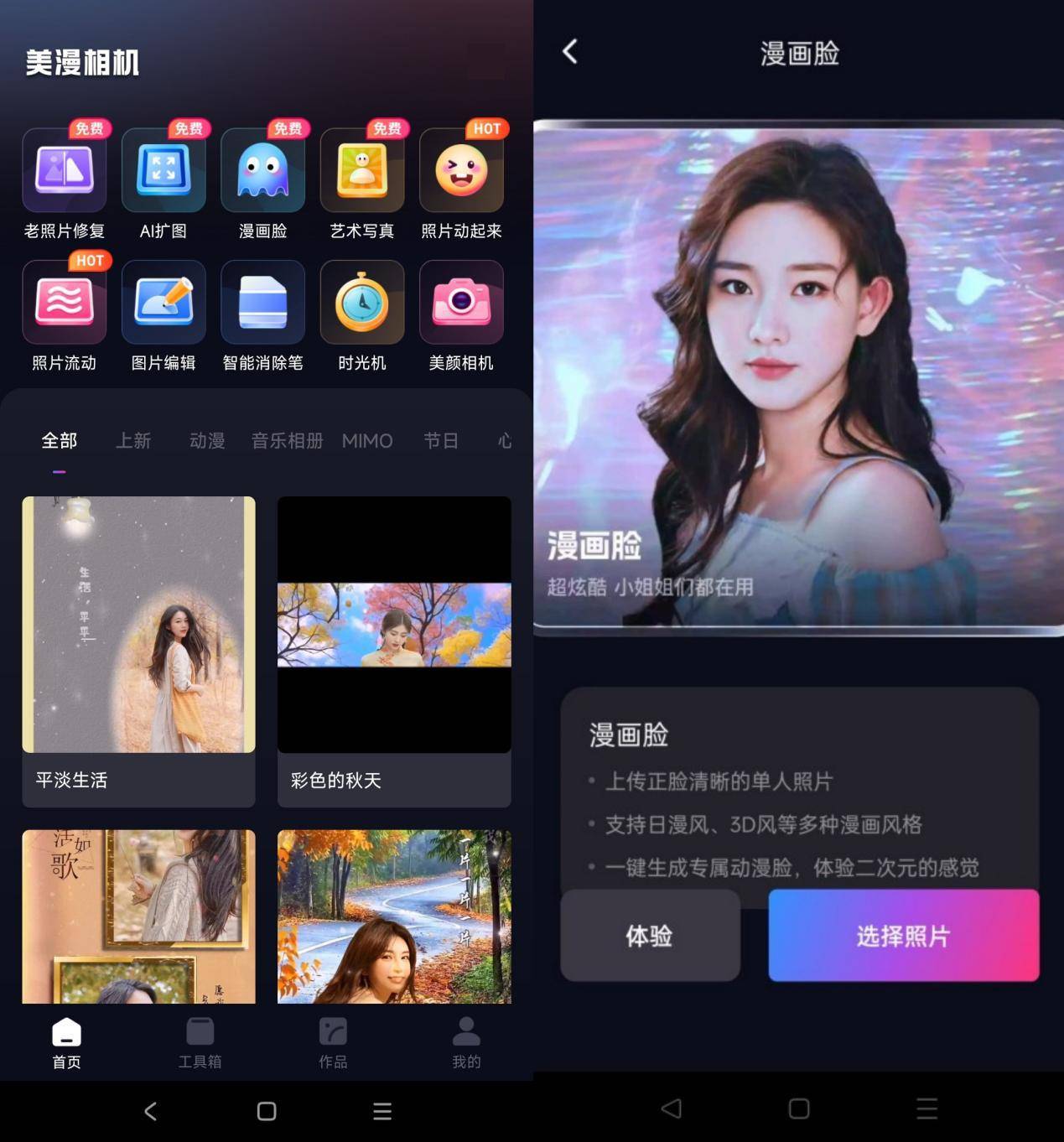Open the 照片流动 effect
This screenshot has width=1064, height=1142.
click(65, 303)
